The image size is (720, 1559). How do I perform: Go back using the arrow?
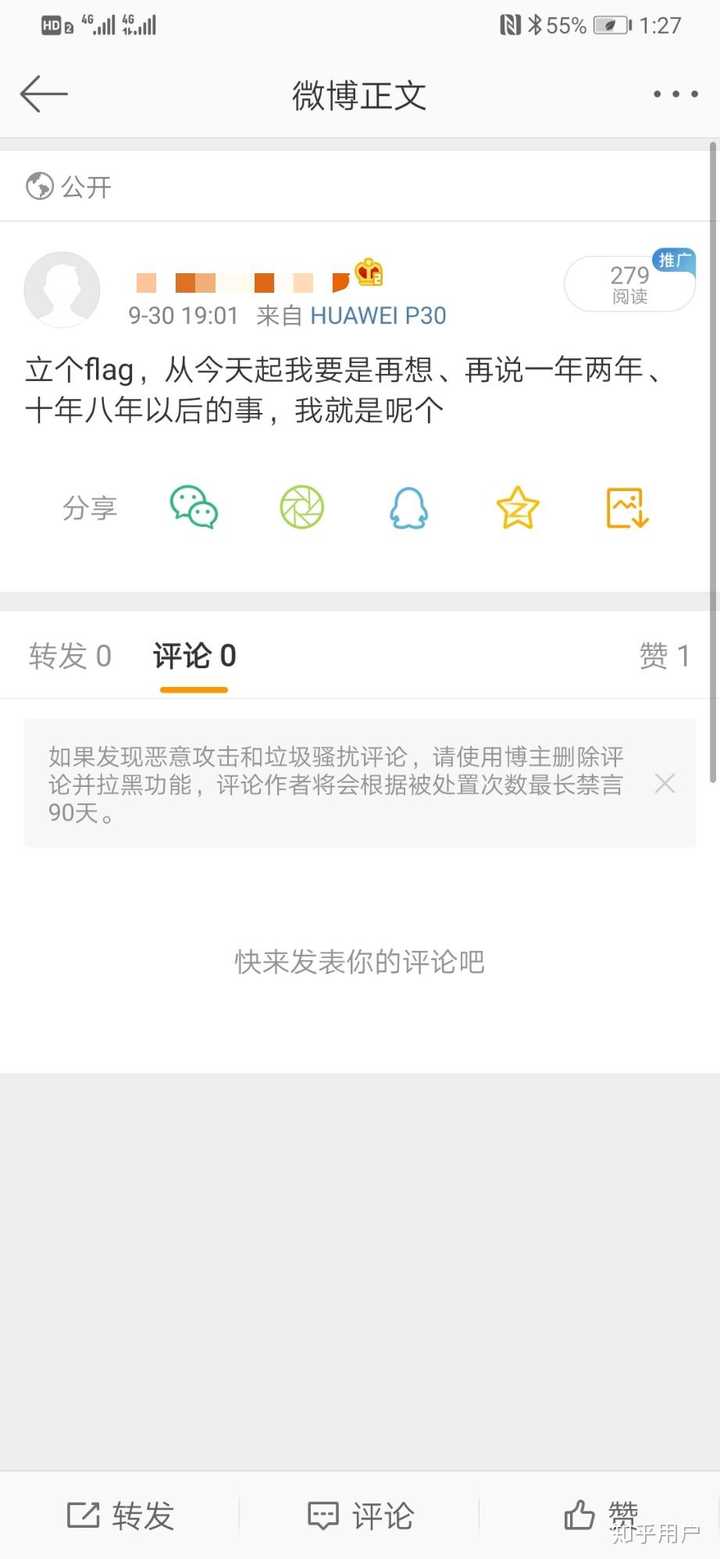(x=42, y=94)
